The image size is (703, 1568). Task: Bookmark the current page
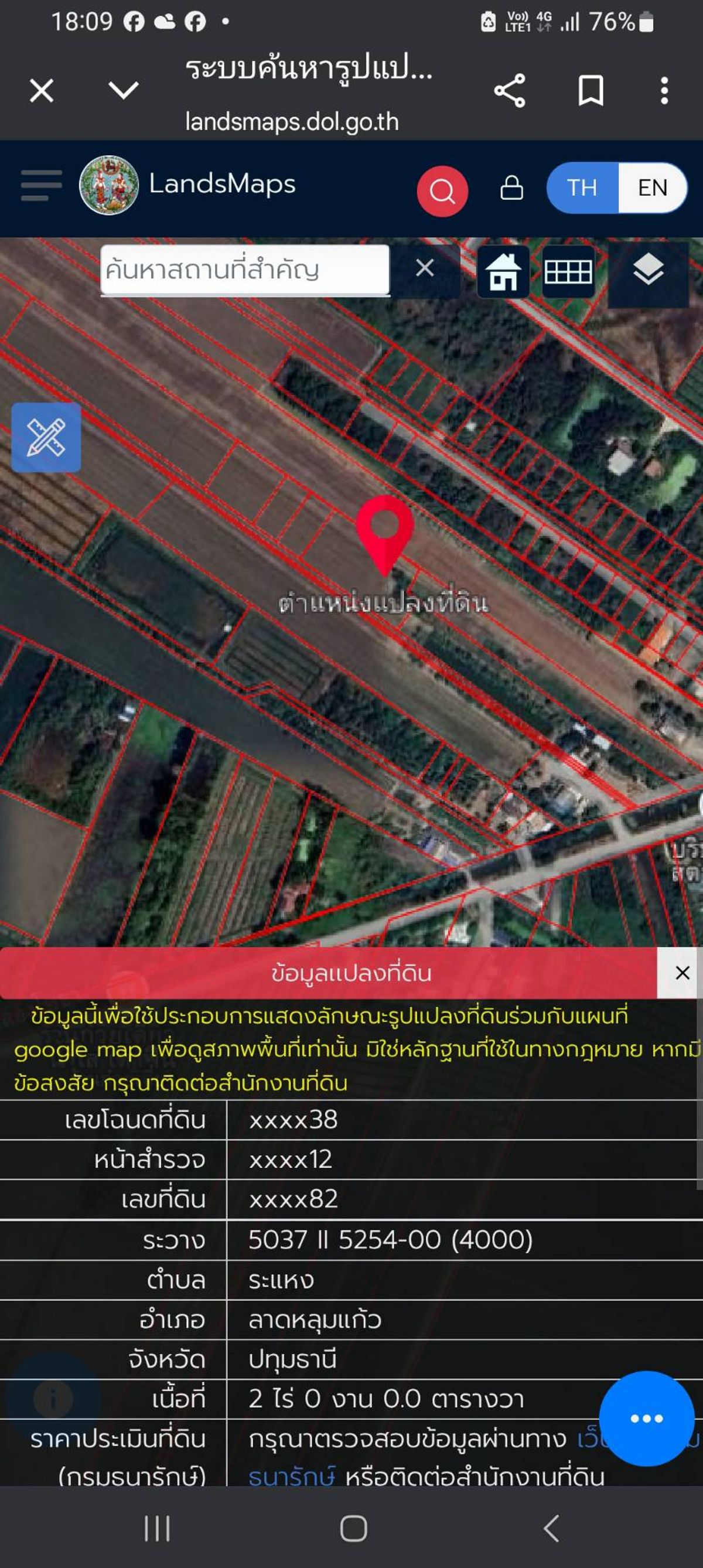pos(591,91)
